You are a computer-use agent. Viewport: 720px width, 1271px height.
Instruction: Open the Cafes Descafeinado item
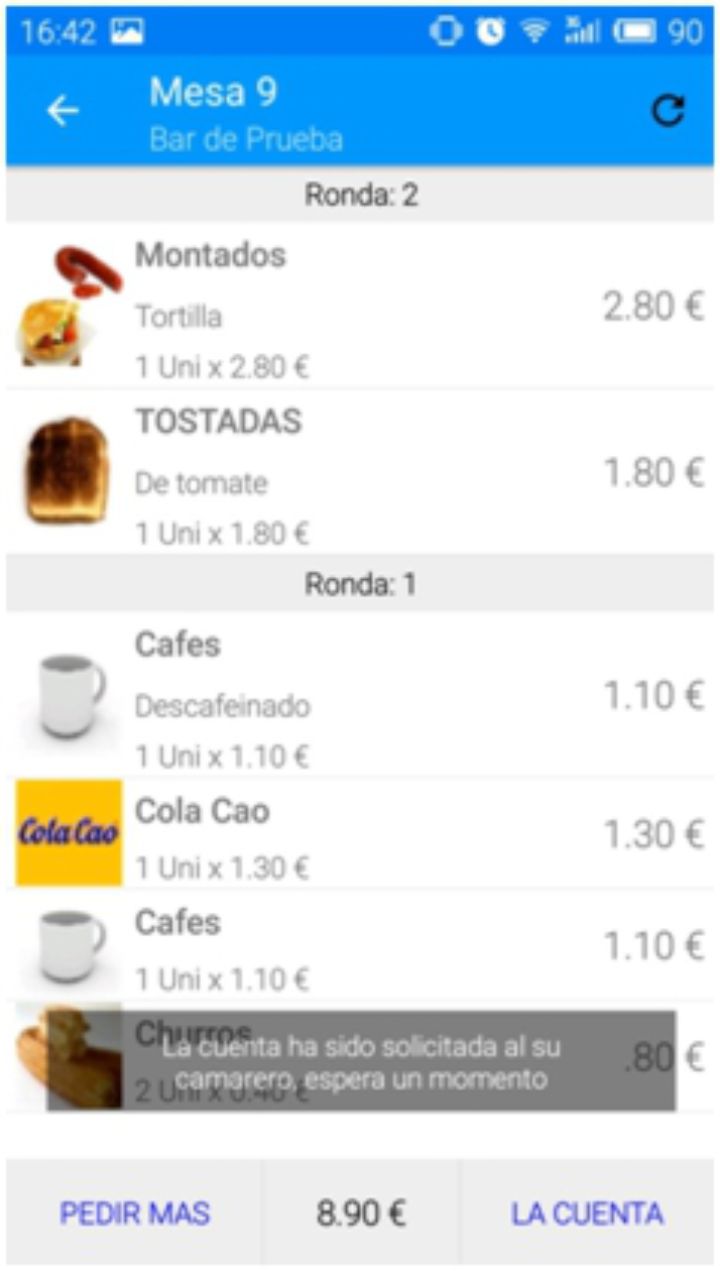[x=360, y=695]
